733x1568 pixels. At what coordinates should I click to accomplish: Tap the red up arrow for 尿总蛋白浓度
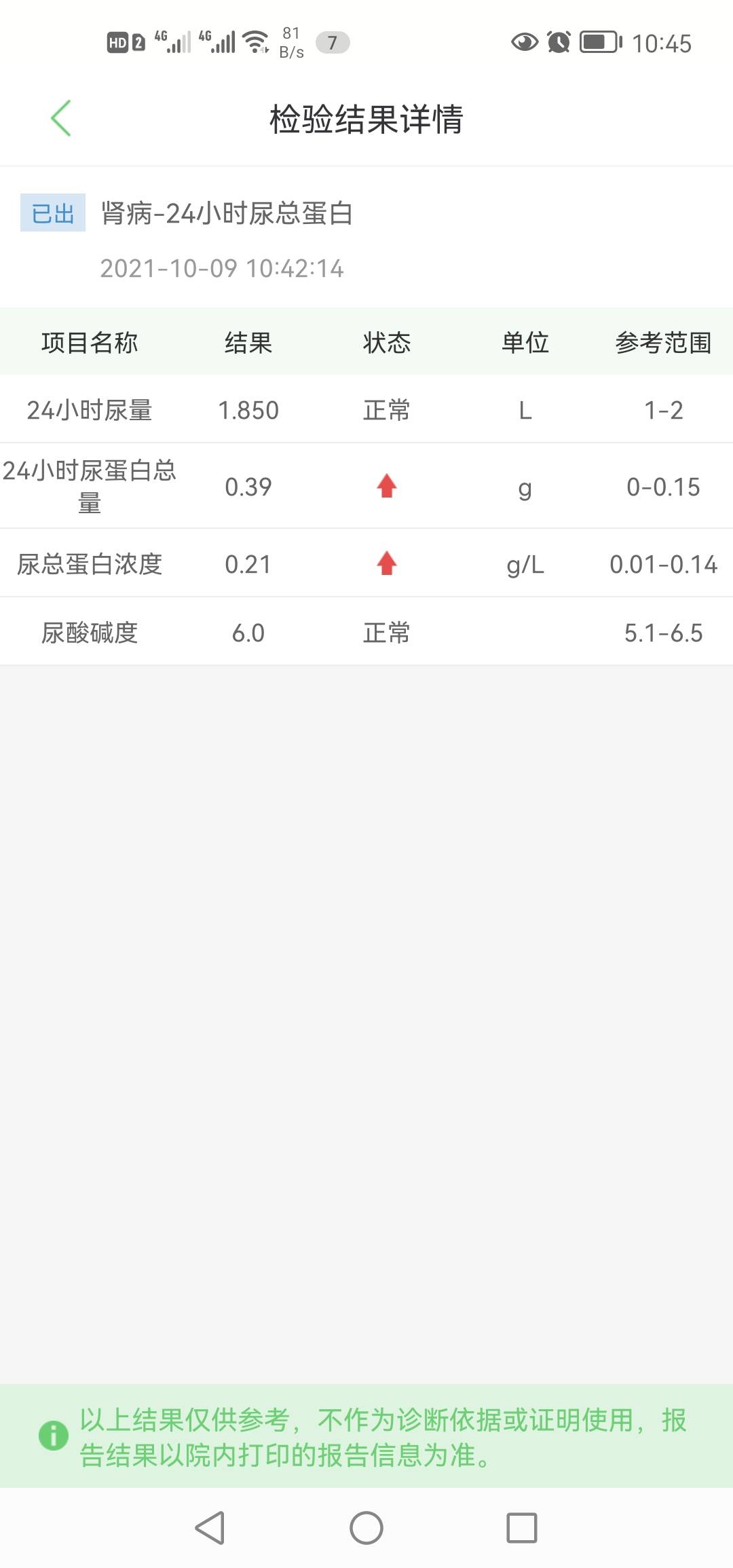coord(386,564)
